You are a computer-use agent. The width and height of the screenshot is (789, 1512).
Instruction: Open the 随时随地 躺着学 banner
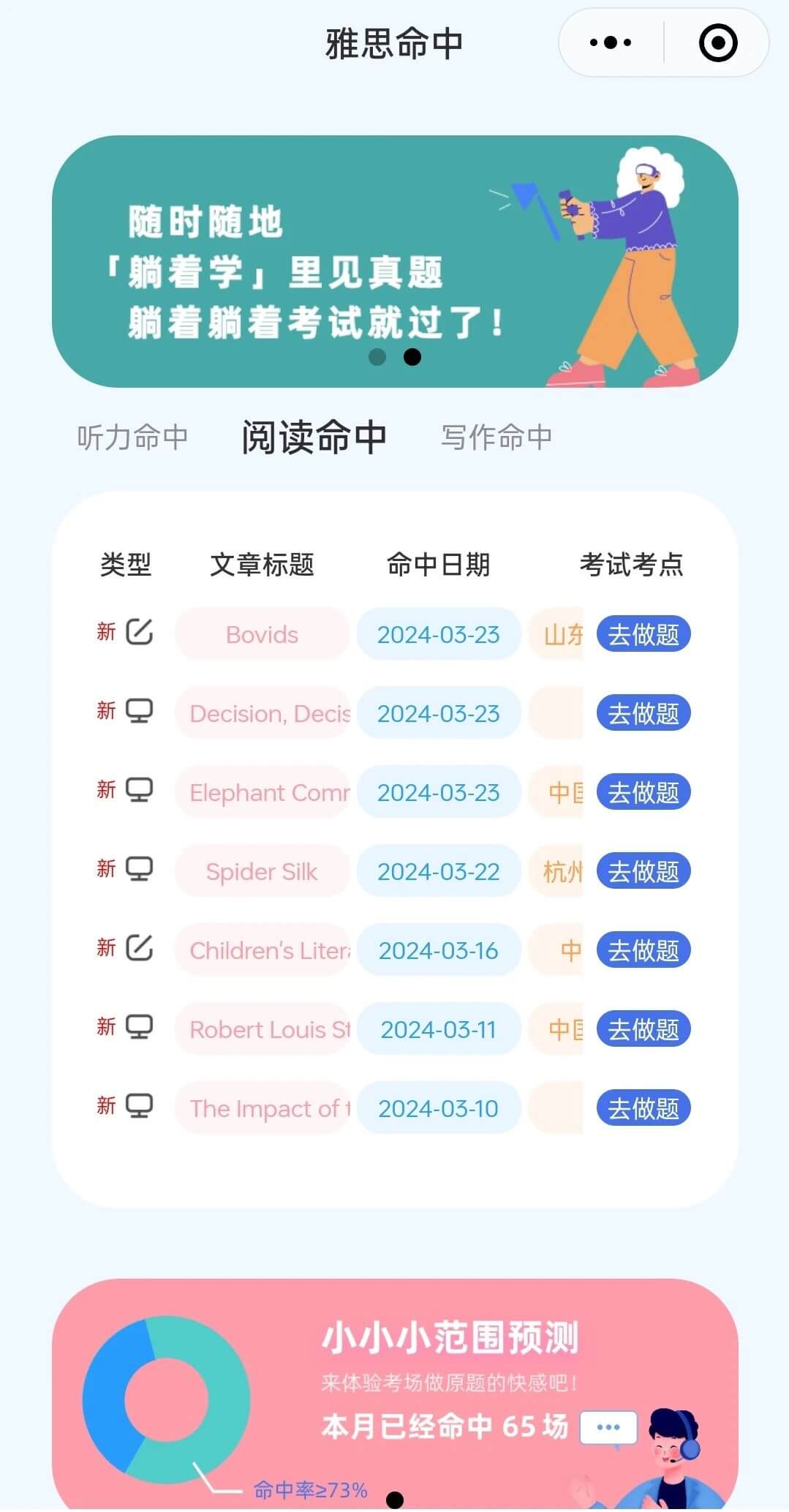pos(395,261)
